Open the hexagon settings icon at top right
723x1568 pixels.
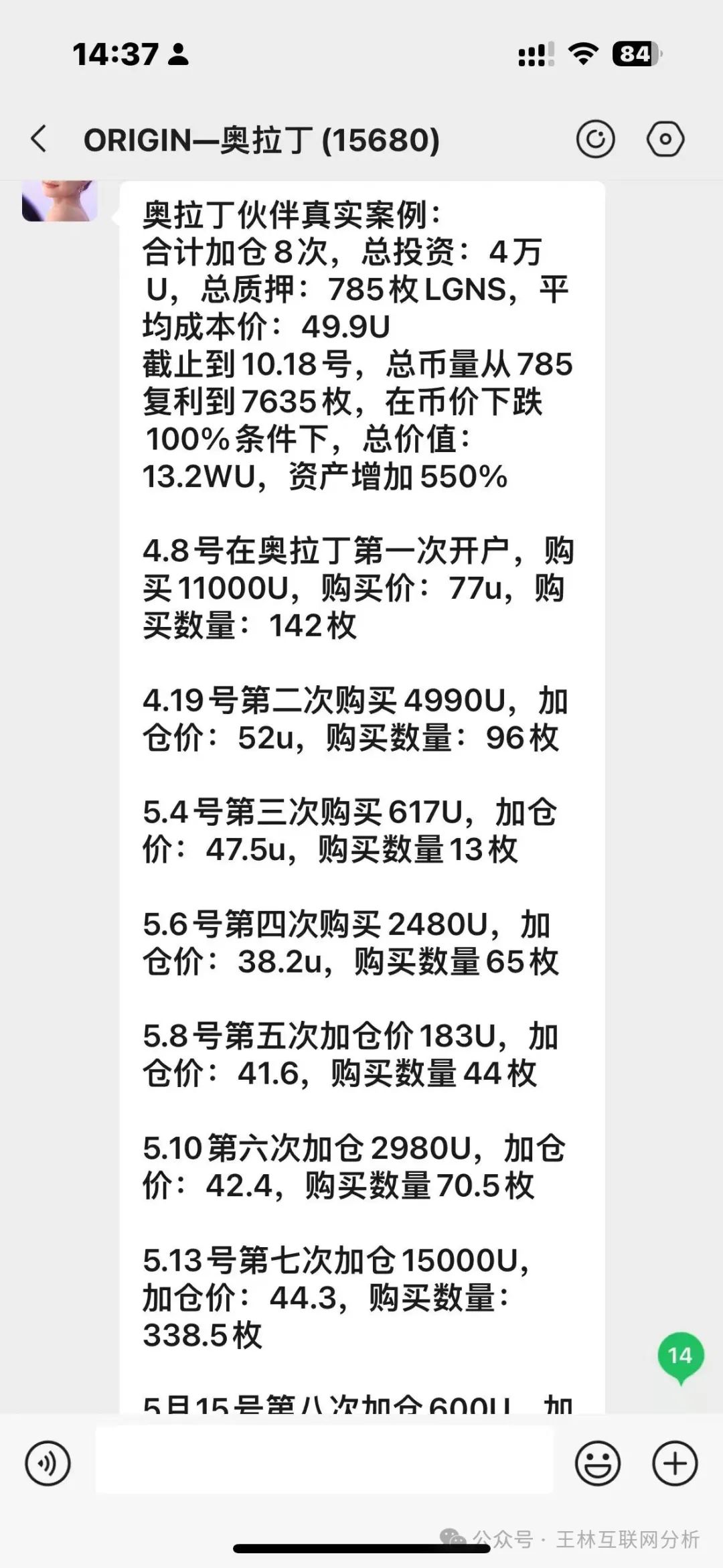(x=667, y=139)
